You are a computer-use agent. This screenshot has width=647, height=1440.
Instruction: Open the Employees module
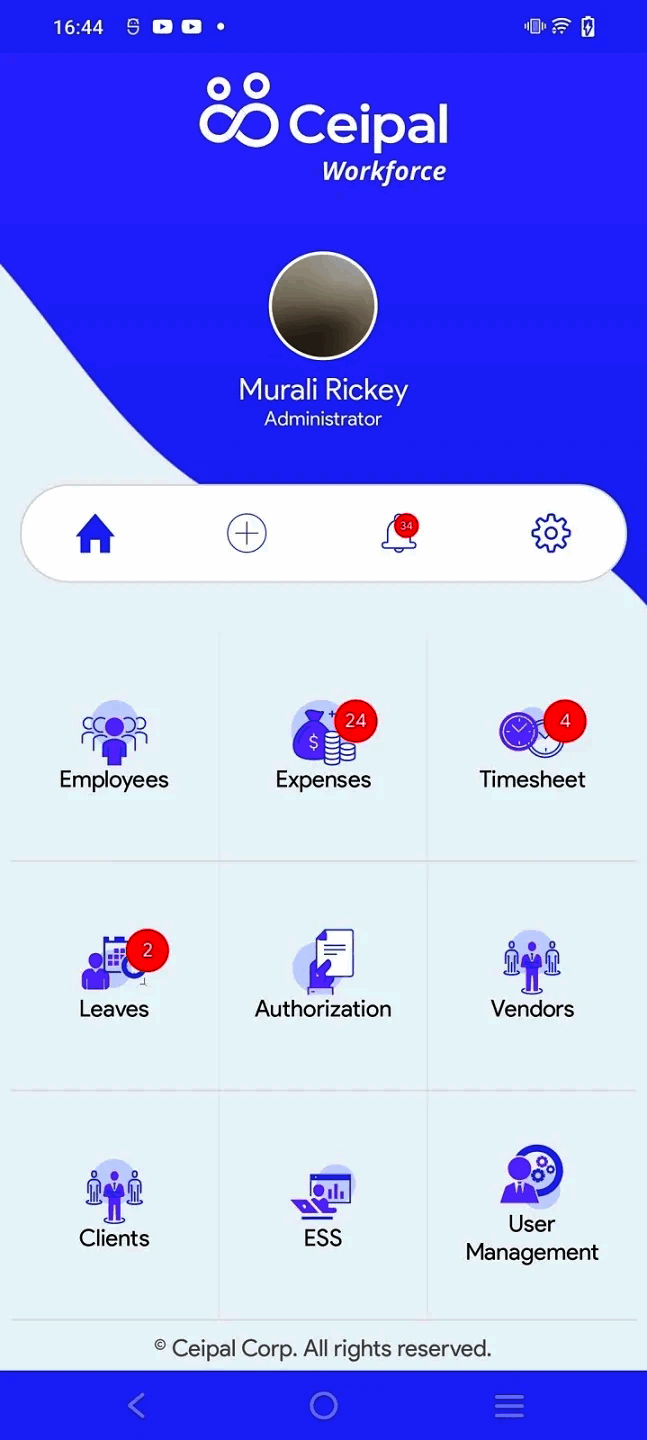pyautogui.click(x=114, y=748)
